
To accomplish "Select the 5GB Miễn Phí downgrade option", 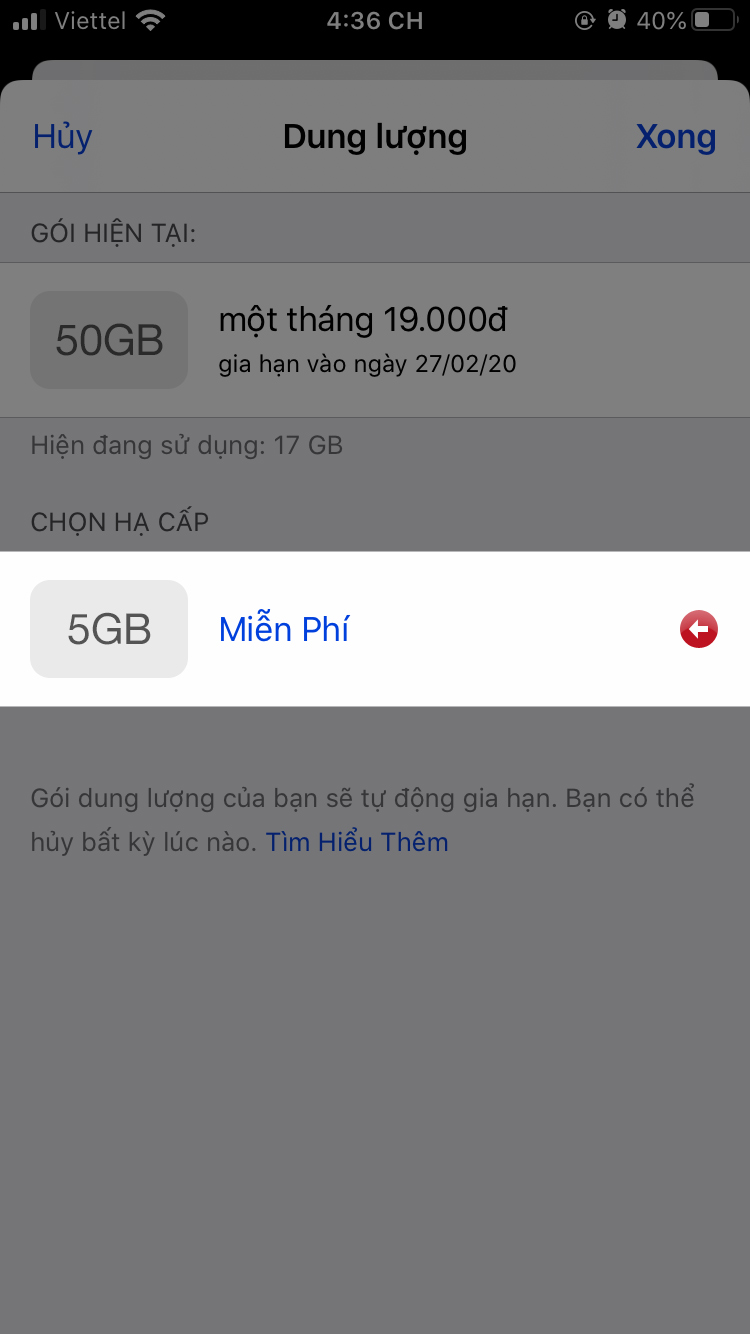I will (284, 628).
